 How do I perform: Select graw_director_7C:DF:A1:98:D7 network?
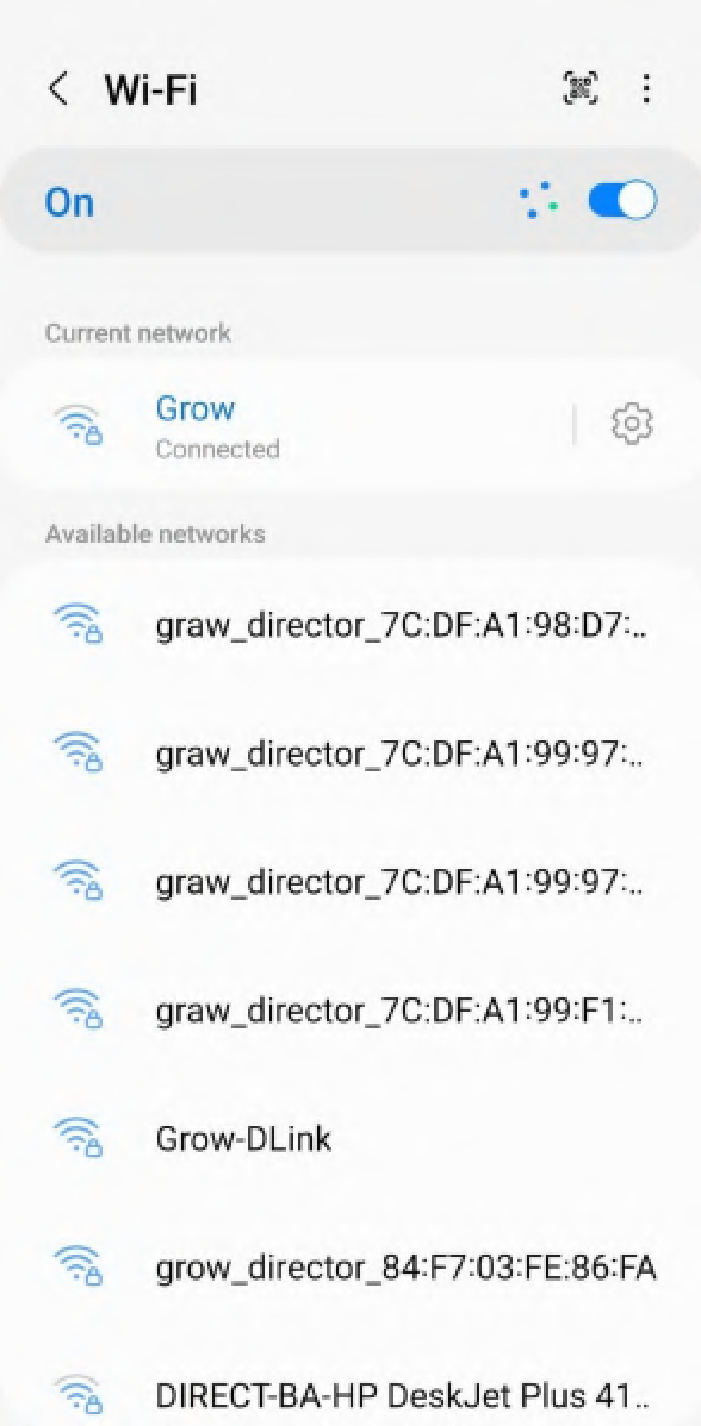click(x=400, y=627)
